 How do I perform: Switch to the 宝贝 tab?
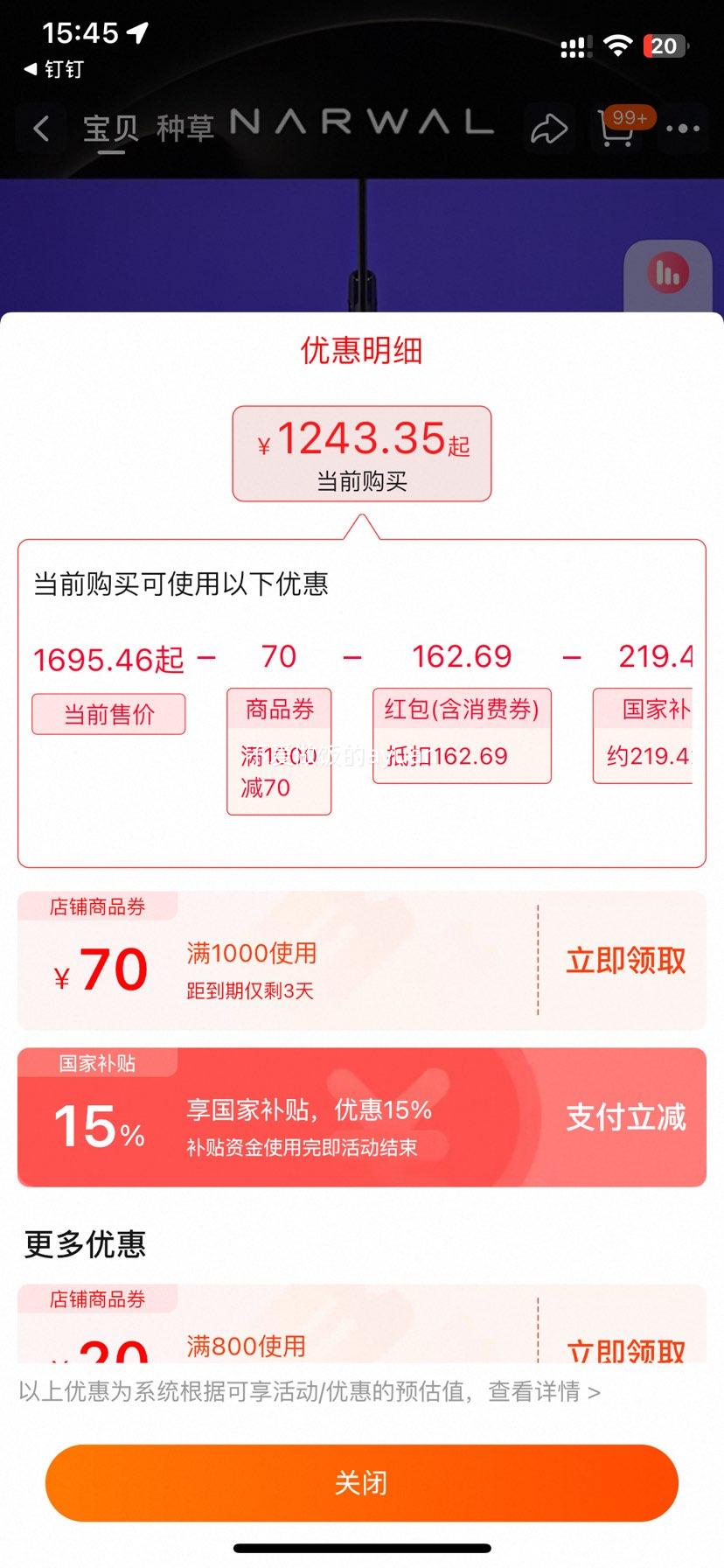click(x=111, y=129)
